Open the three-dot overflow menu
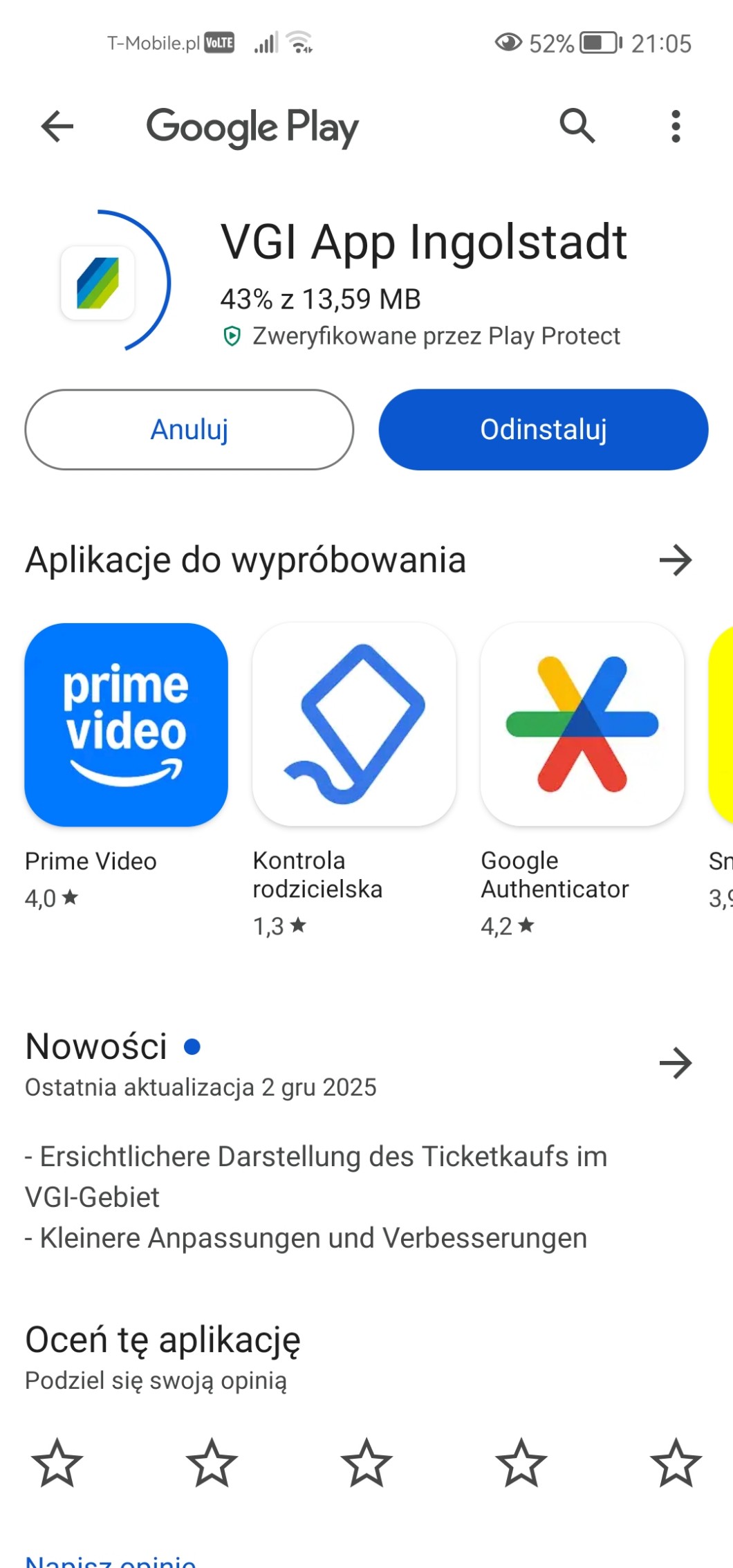 coord(676,127)
